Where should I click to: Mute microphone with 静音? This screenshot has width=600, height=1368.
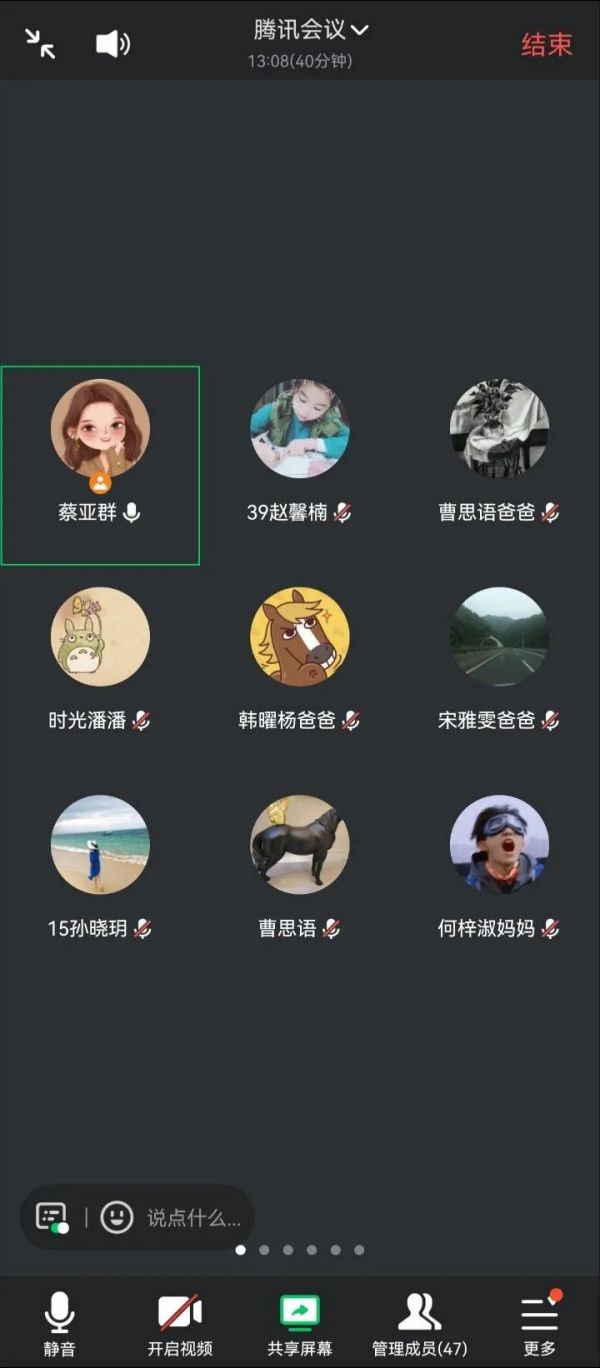(x=59, y=1323)
